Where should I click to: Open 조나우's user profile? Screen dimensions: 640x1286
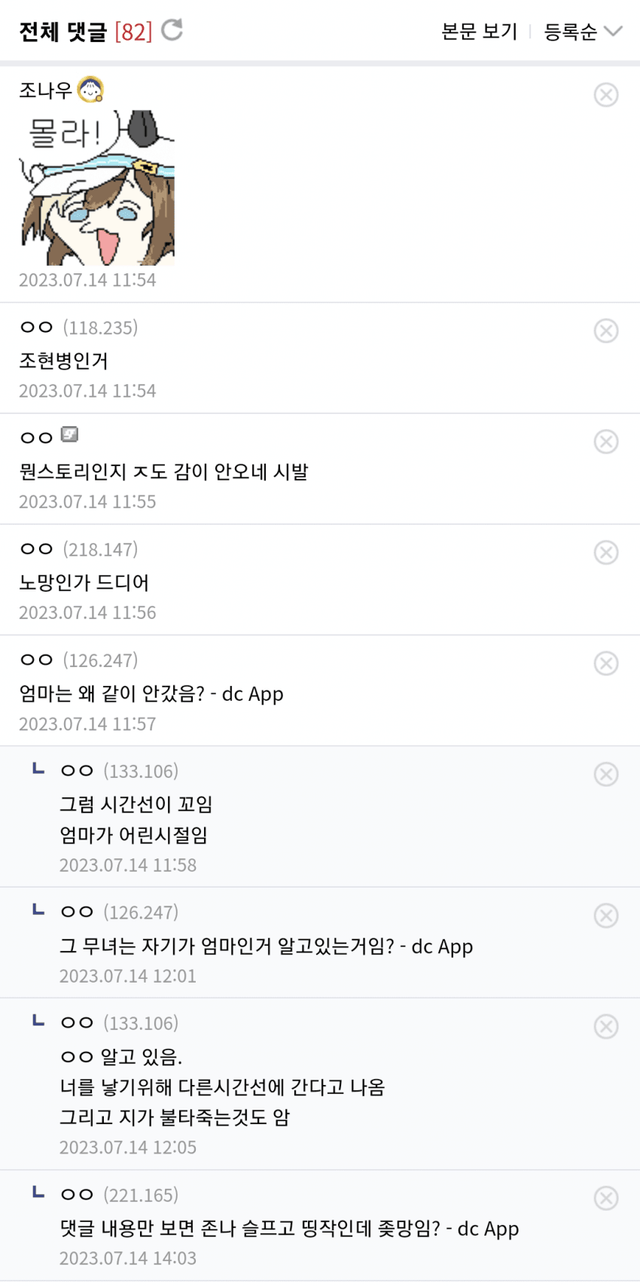point(46,91)
